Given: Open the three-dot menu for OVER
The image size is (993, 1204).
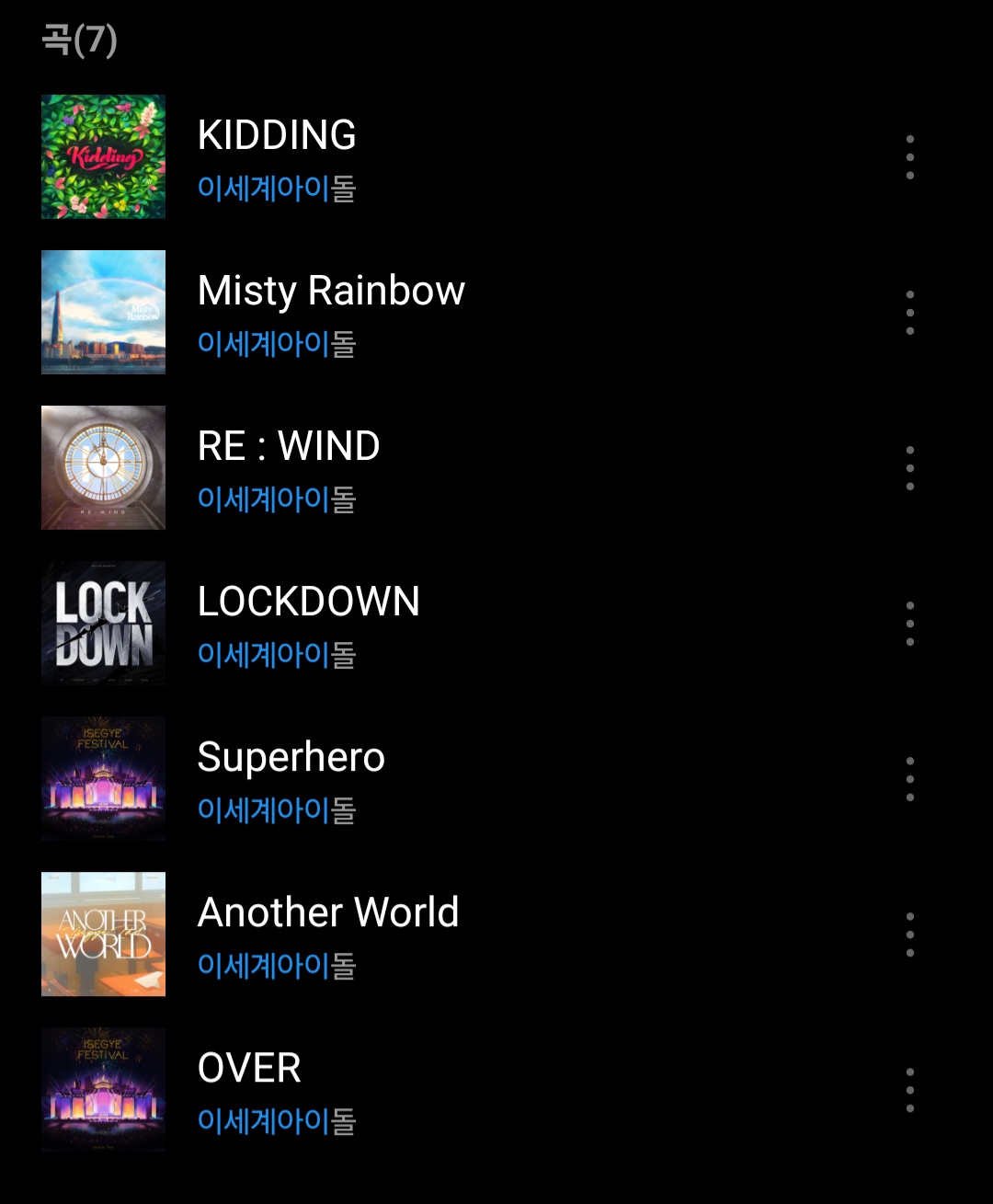Looking at the screenshot, I should (909, 1090).
